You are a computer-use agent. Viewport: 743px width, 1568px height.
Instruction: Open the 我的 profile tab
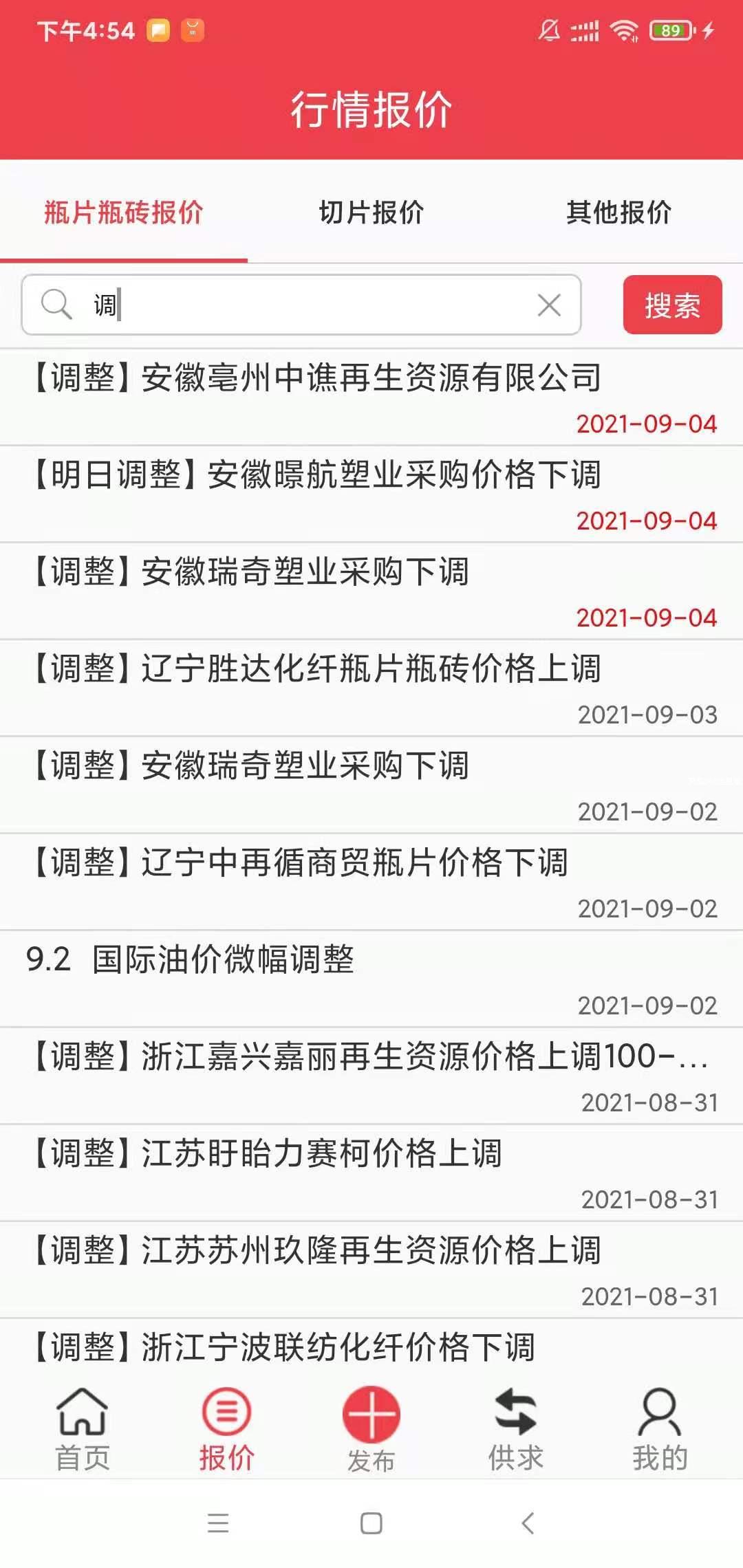[x=660, y=1429]
